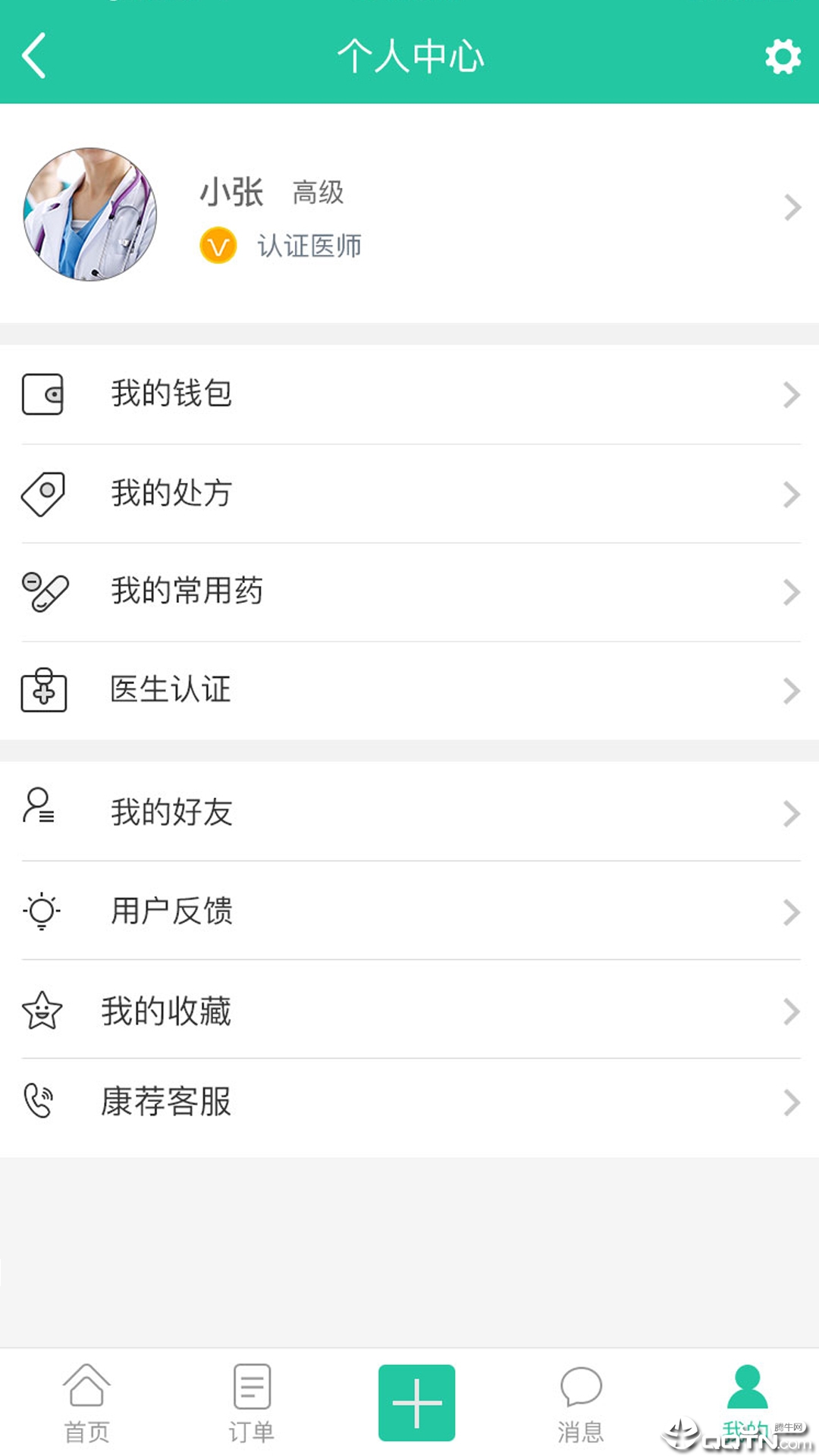Open 我的收藏 (my favorites)

point(409,1009)
